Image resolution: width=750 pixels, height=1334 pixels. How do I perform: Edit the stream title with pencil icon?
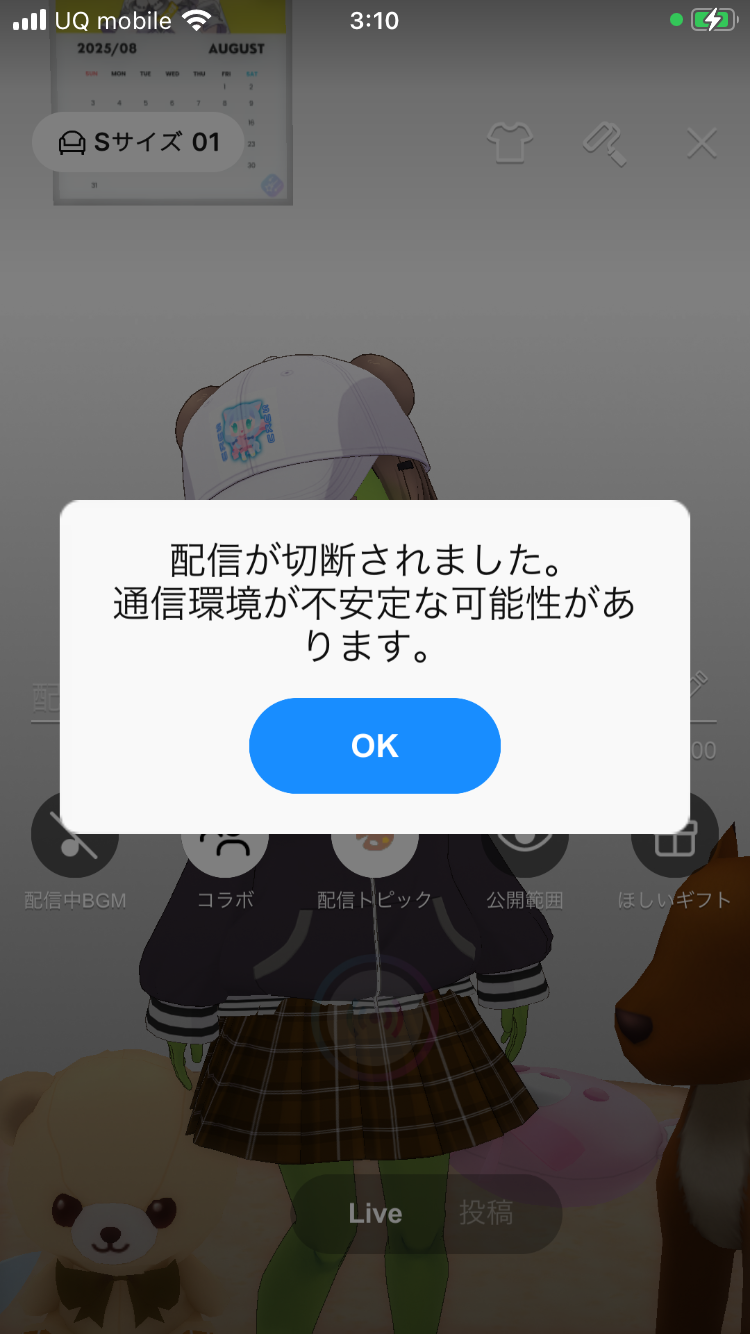coord(697,685)
